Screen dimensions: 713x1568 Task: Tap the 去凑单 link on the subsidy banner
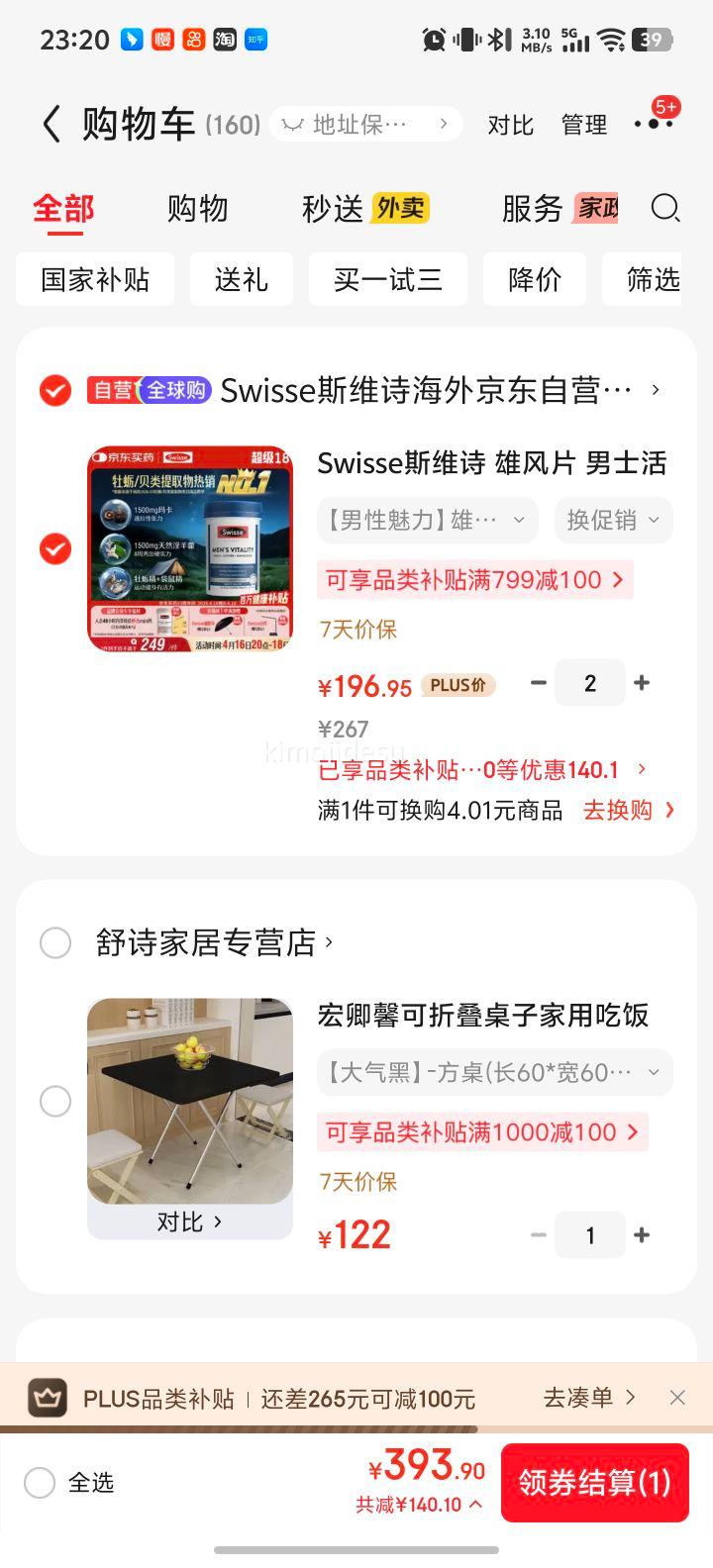click(x=579, y=1397)
